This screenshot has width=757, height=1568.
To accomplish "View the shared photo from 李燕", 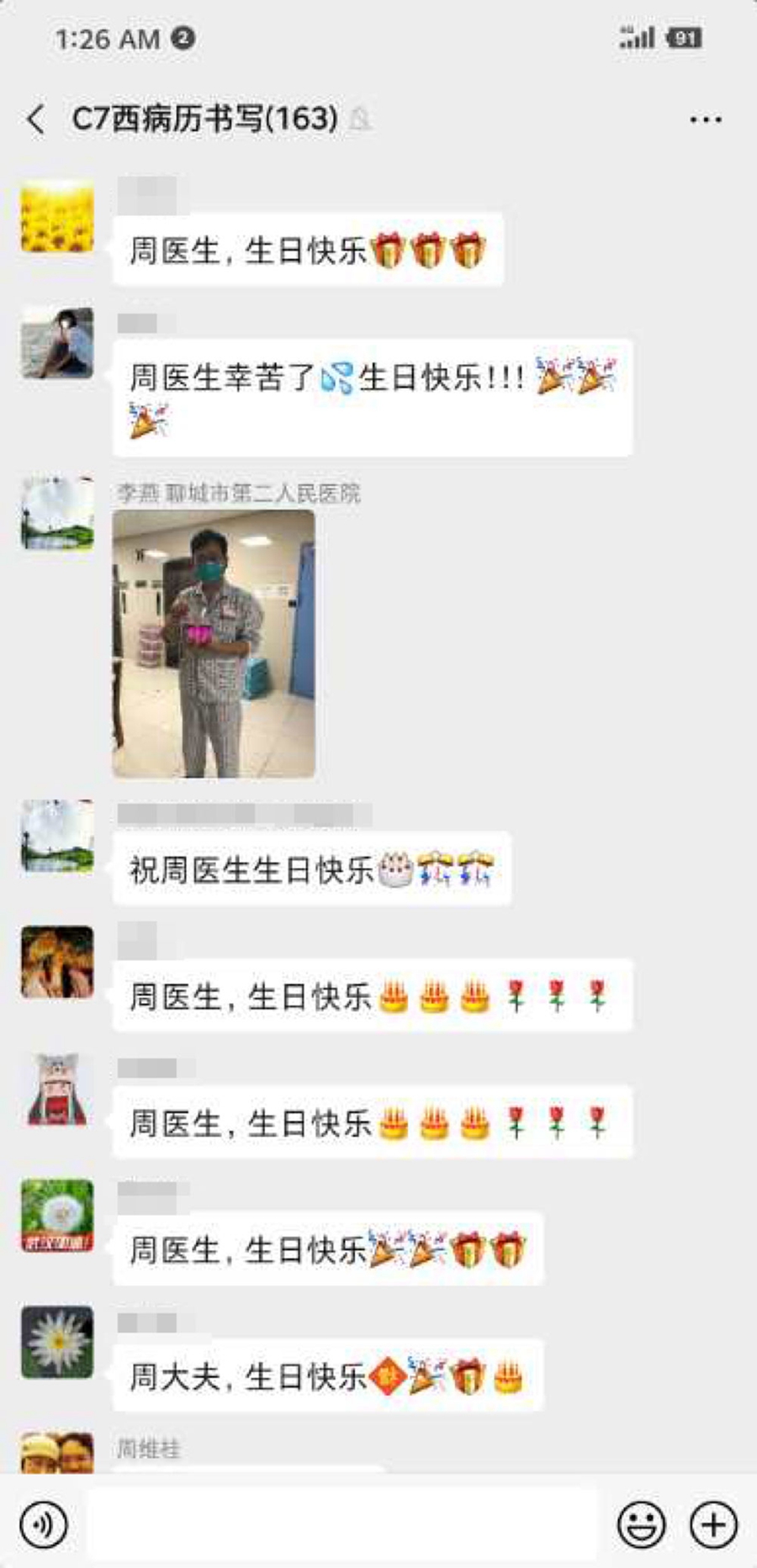I will 214,643.
